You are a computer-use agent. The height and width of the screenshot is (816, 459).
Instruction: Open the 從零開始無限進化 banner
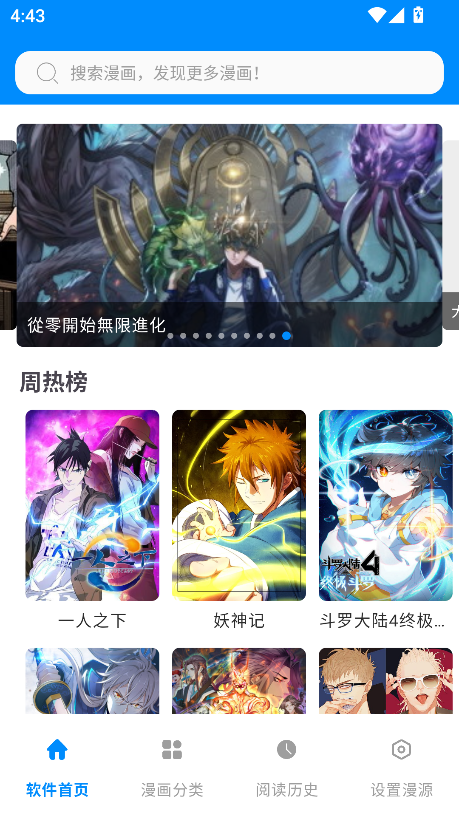230,235
